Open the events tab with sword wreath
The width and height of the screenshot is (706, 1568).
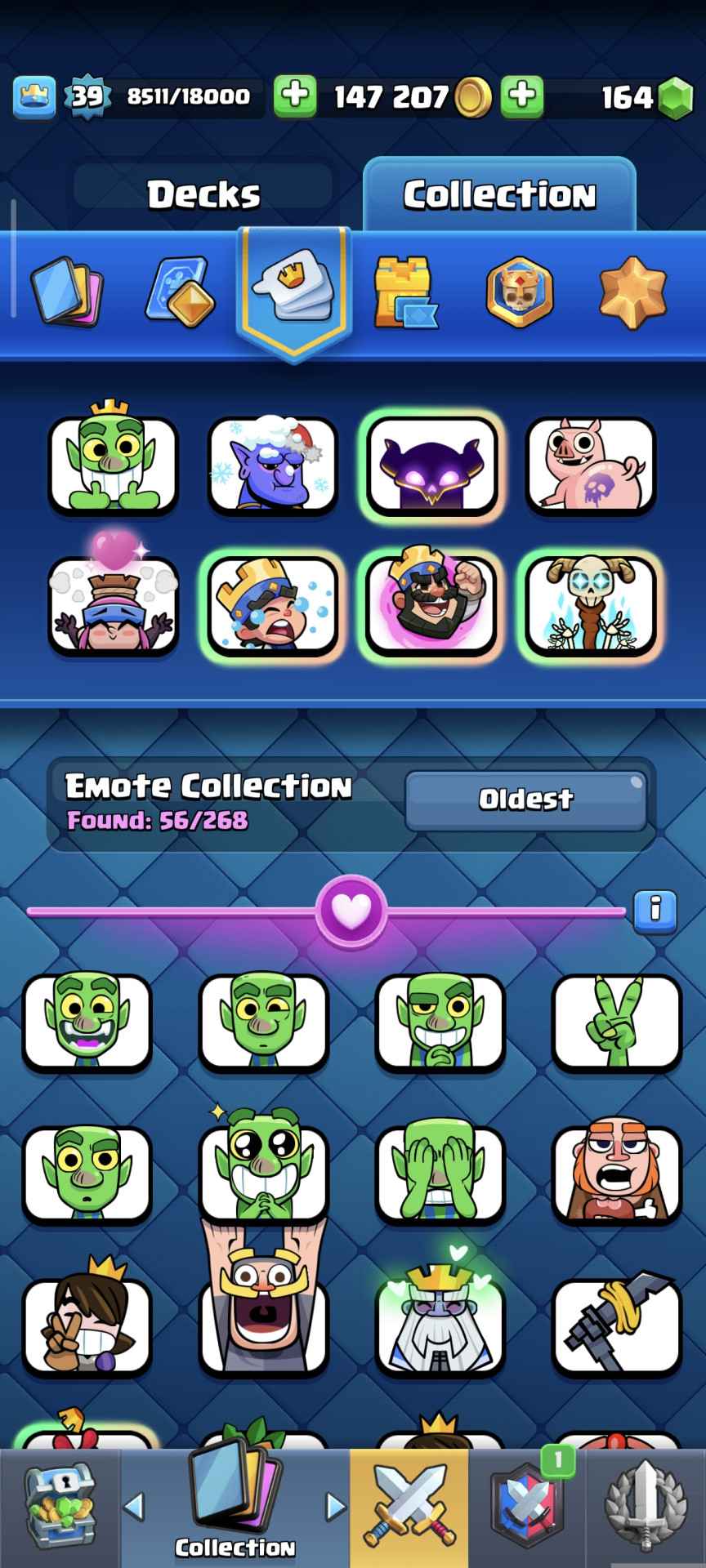coord(646,1508)
